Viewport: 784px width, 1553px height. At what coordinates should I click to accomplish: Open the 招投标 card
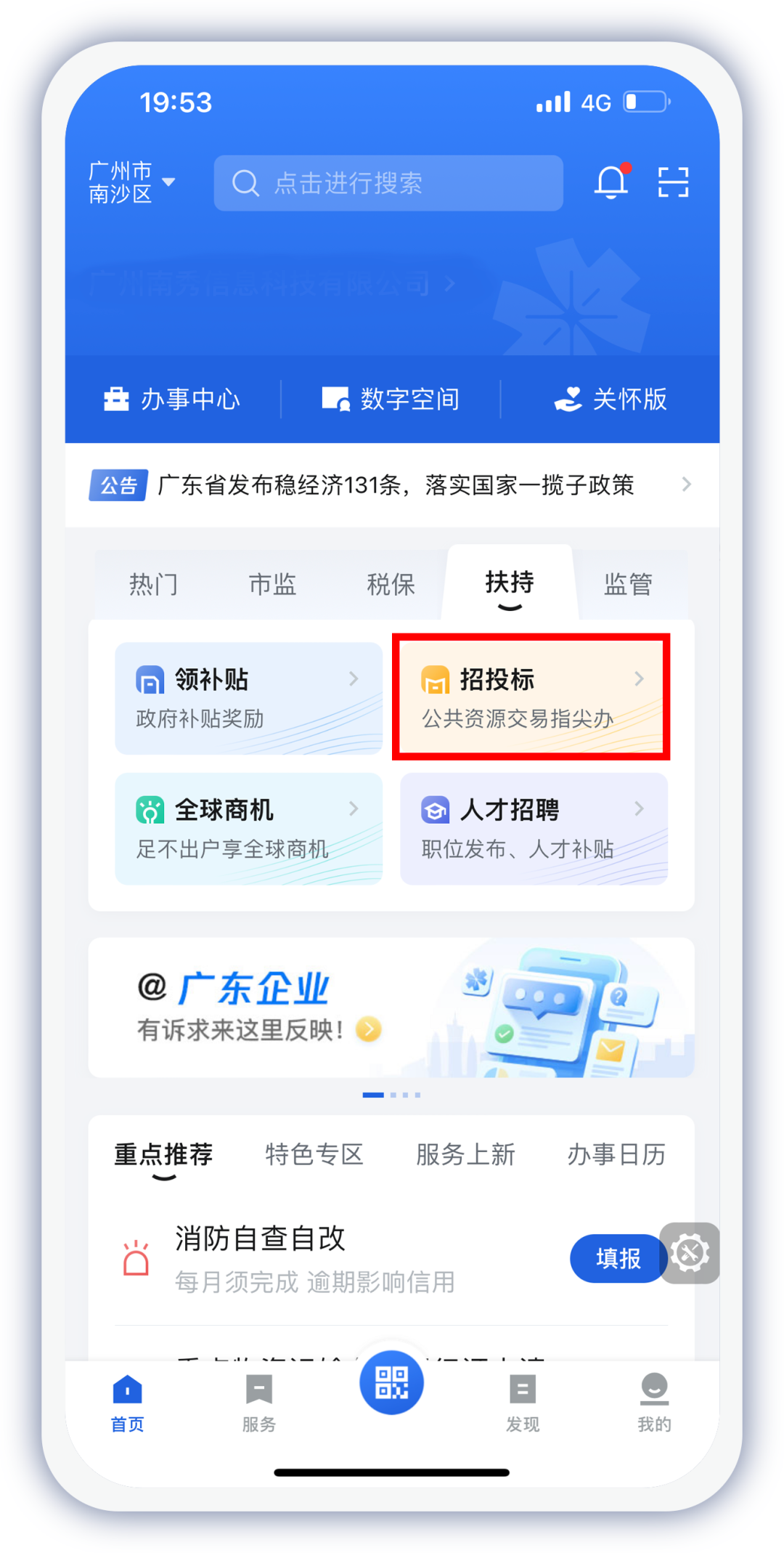531,698
